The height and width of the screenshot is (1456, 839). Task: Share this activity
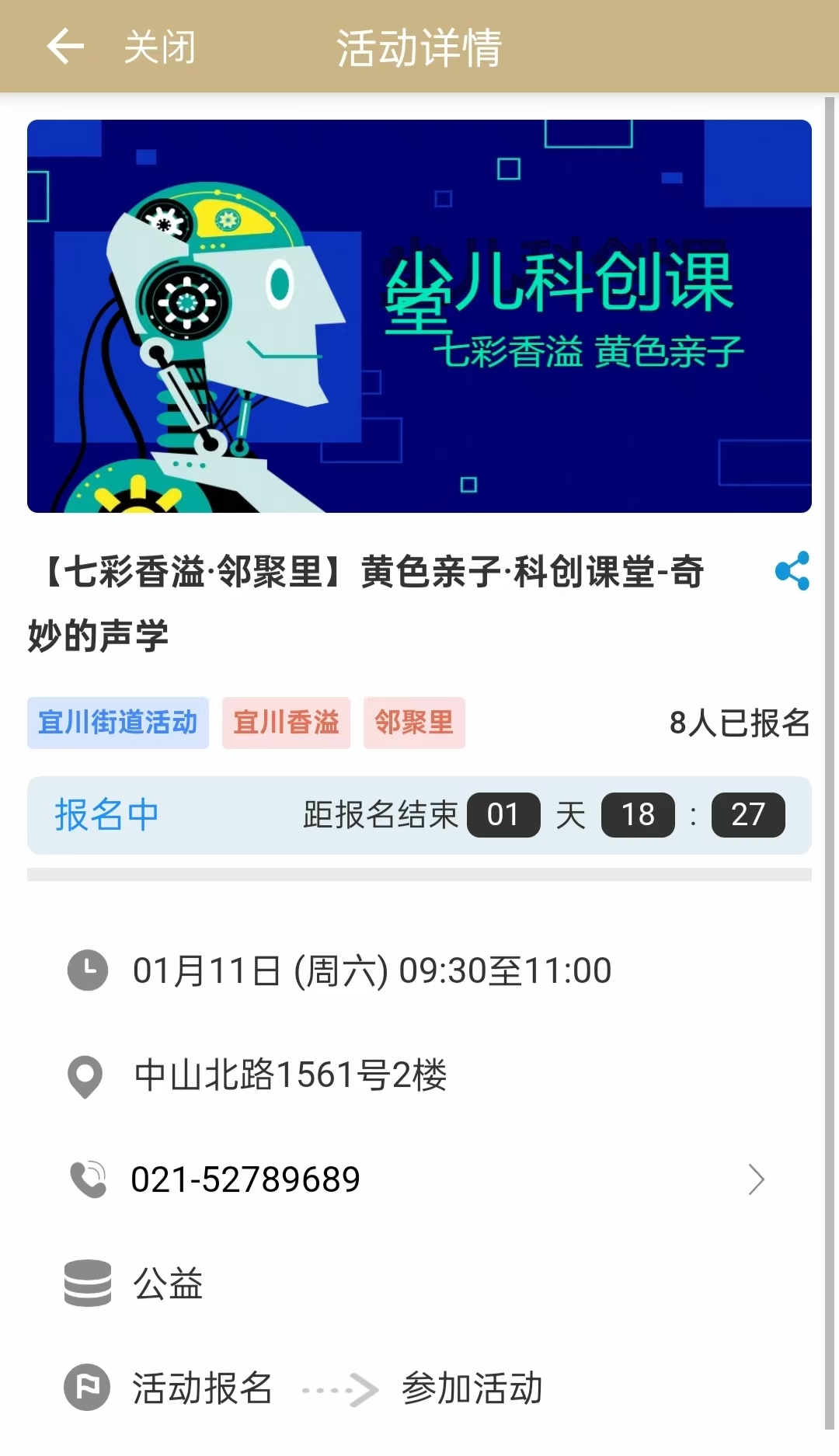coord(792,571)
